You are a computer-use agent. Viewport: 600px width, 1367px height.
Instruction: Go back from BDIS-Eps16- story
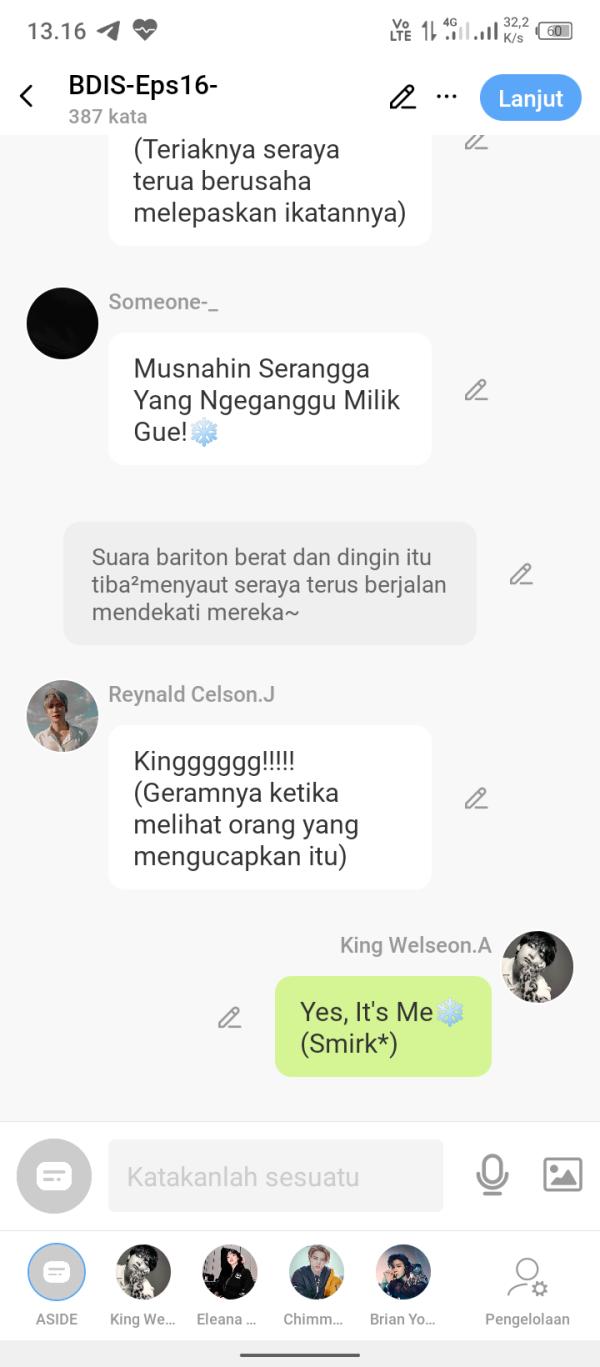click(27, 97)
